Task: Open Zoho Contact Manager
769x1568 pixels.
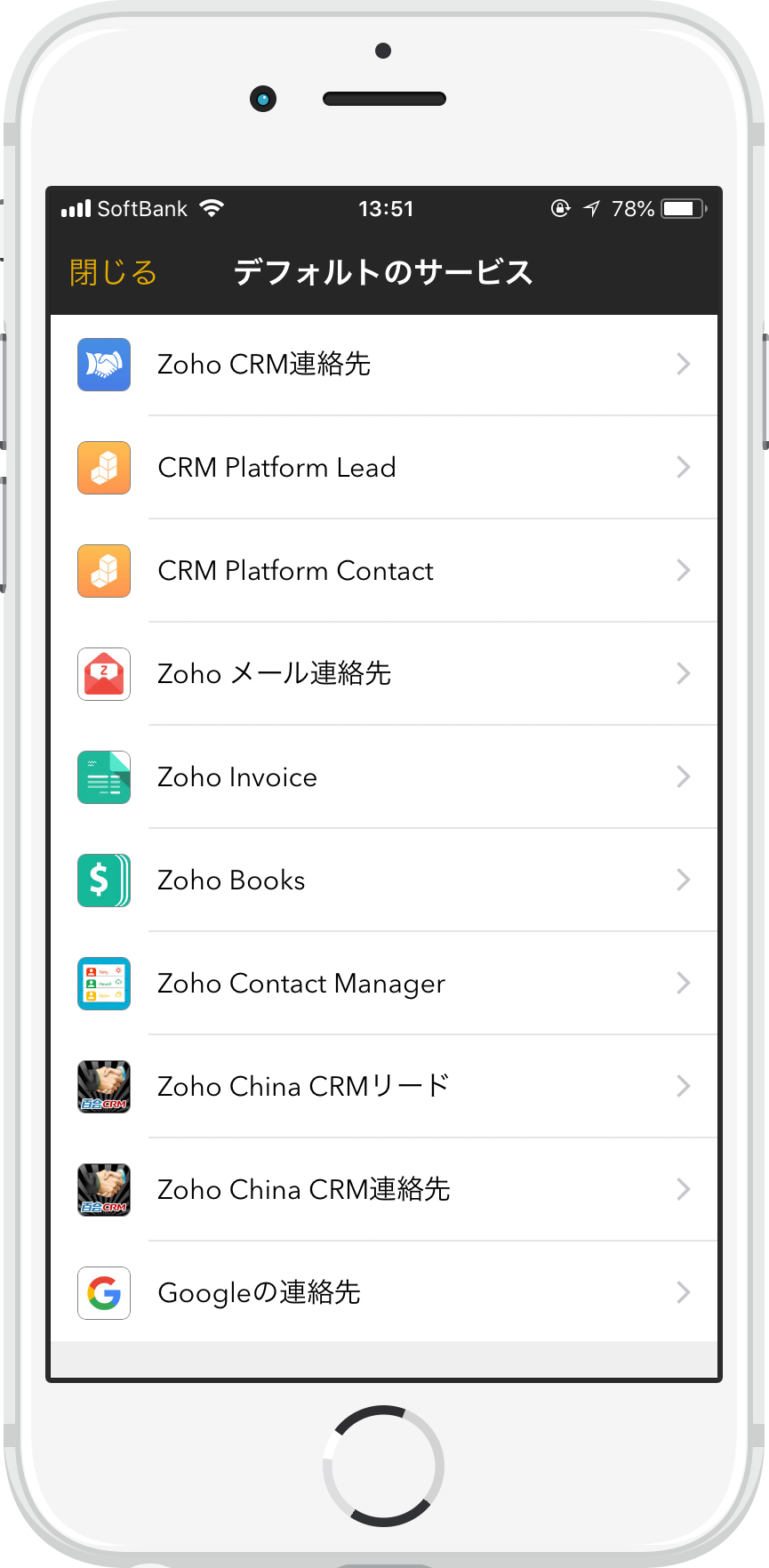Action: point(384,984)
